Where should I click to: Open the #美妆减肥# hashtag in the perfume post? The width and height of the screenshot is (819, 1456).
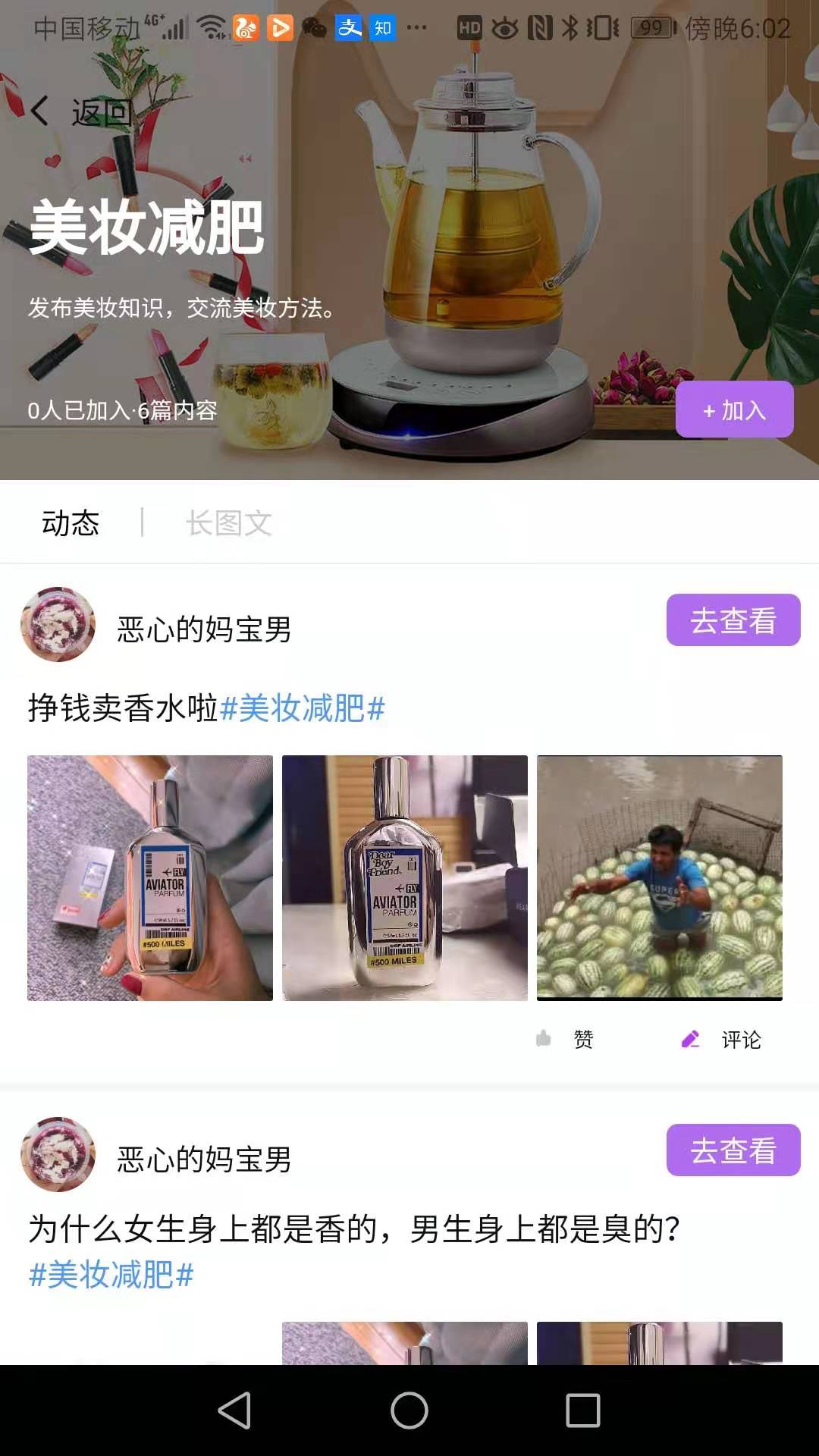pos(302,708)
